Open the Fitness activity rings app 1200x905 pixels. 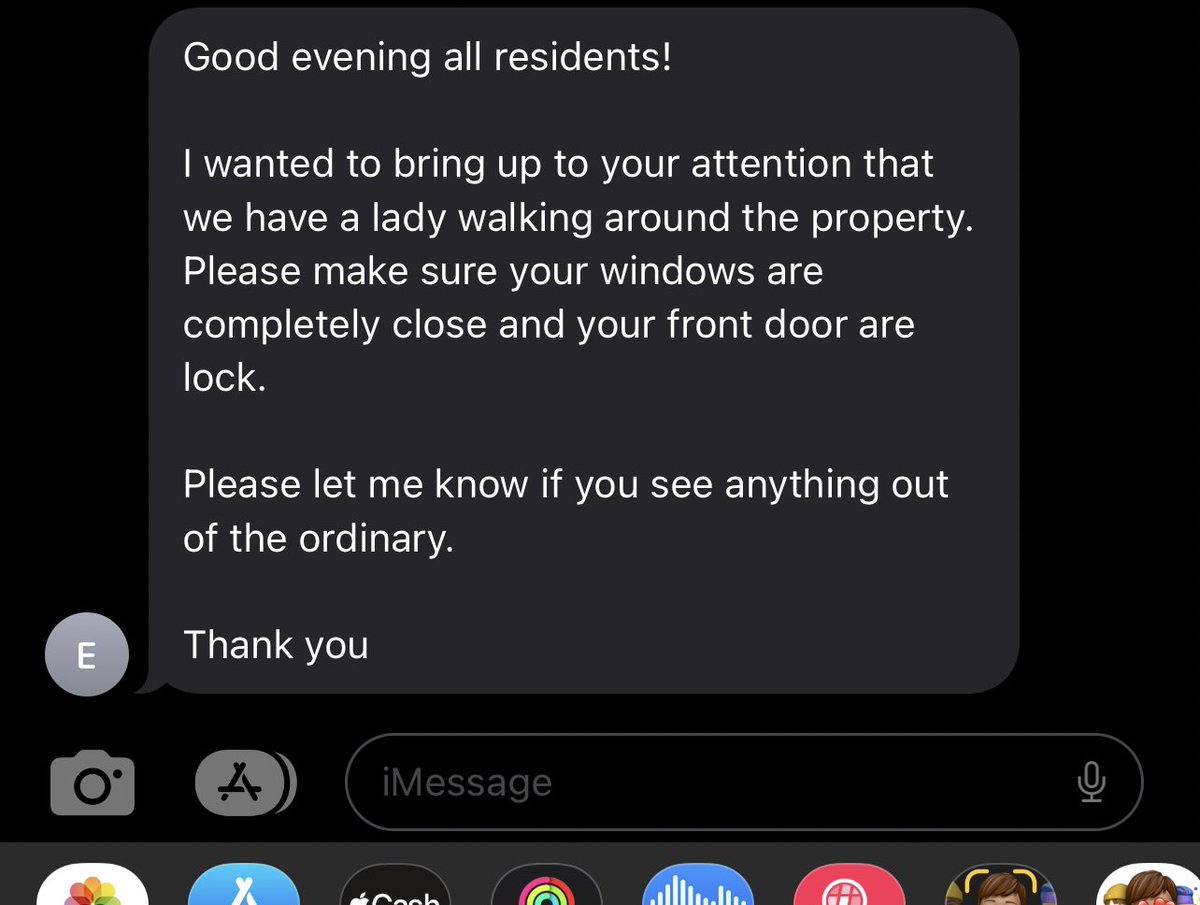[x=547, y=888]
